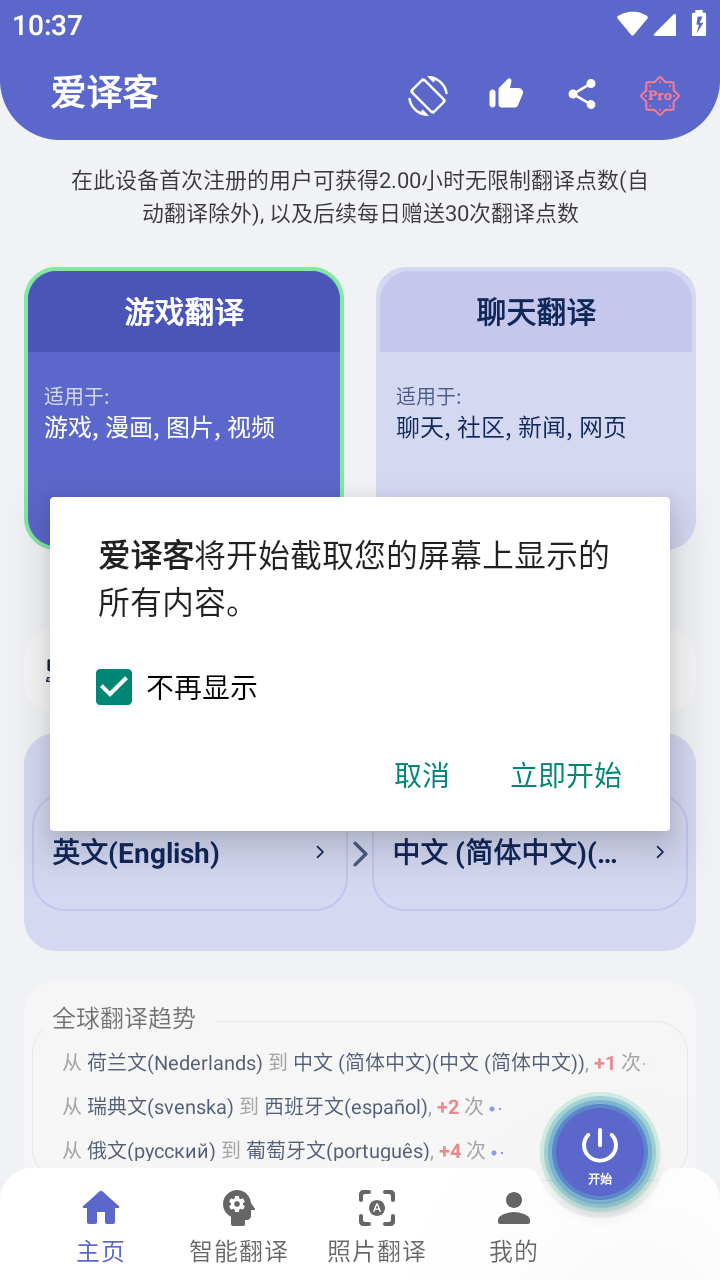Open the 英文(English) source language selector

tap(190, 852)
